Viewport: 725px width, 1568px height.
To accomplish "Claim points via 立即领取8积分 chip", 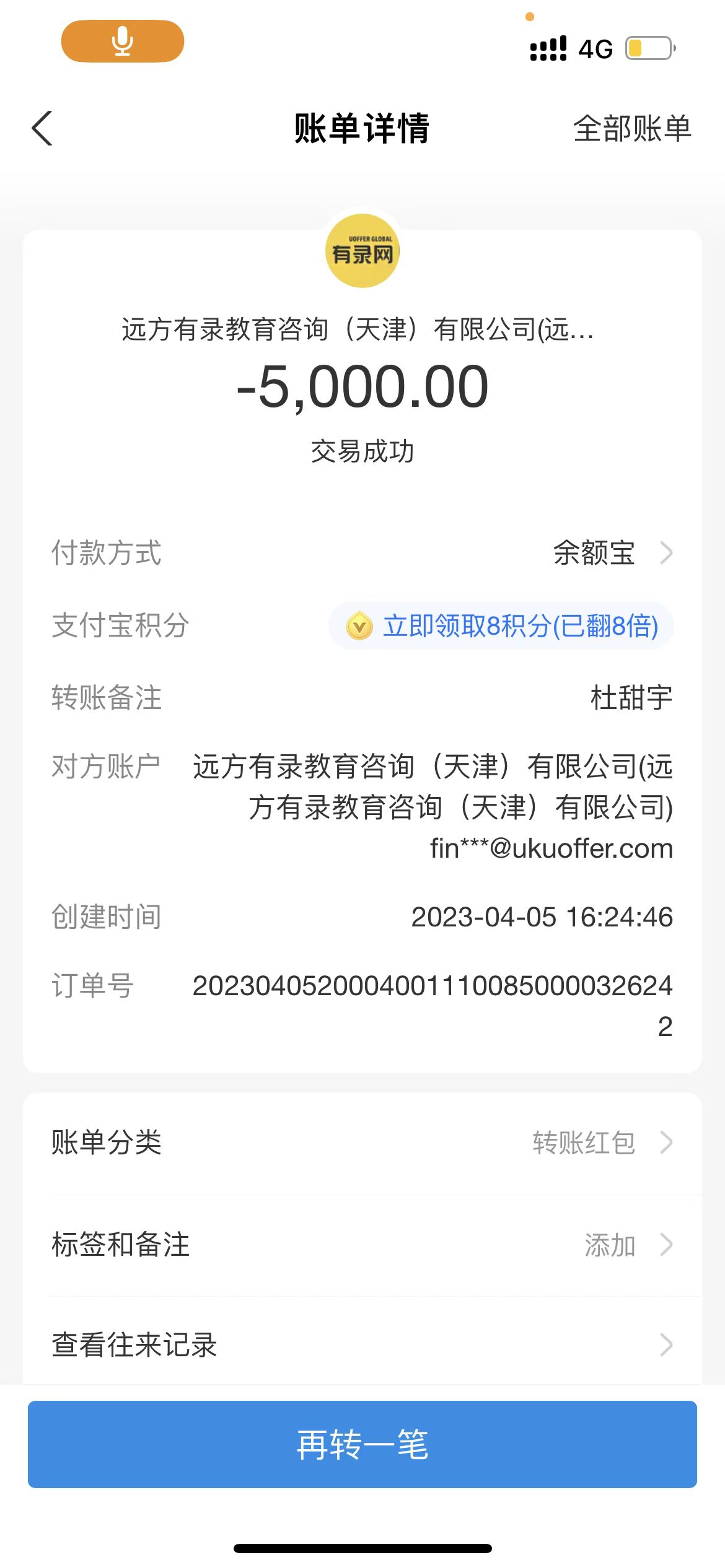I will (x=501, y=625).
